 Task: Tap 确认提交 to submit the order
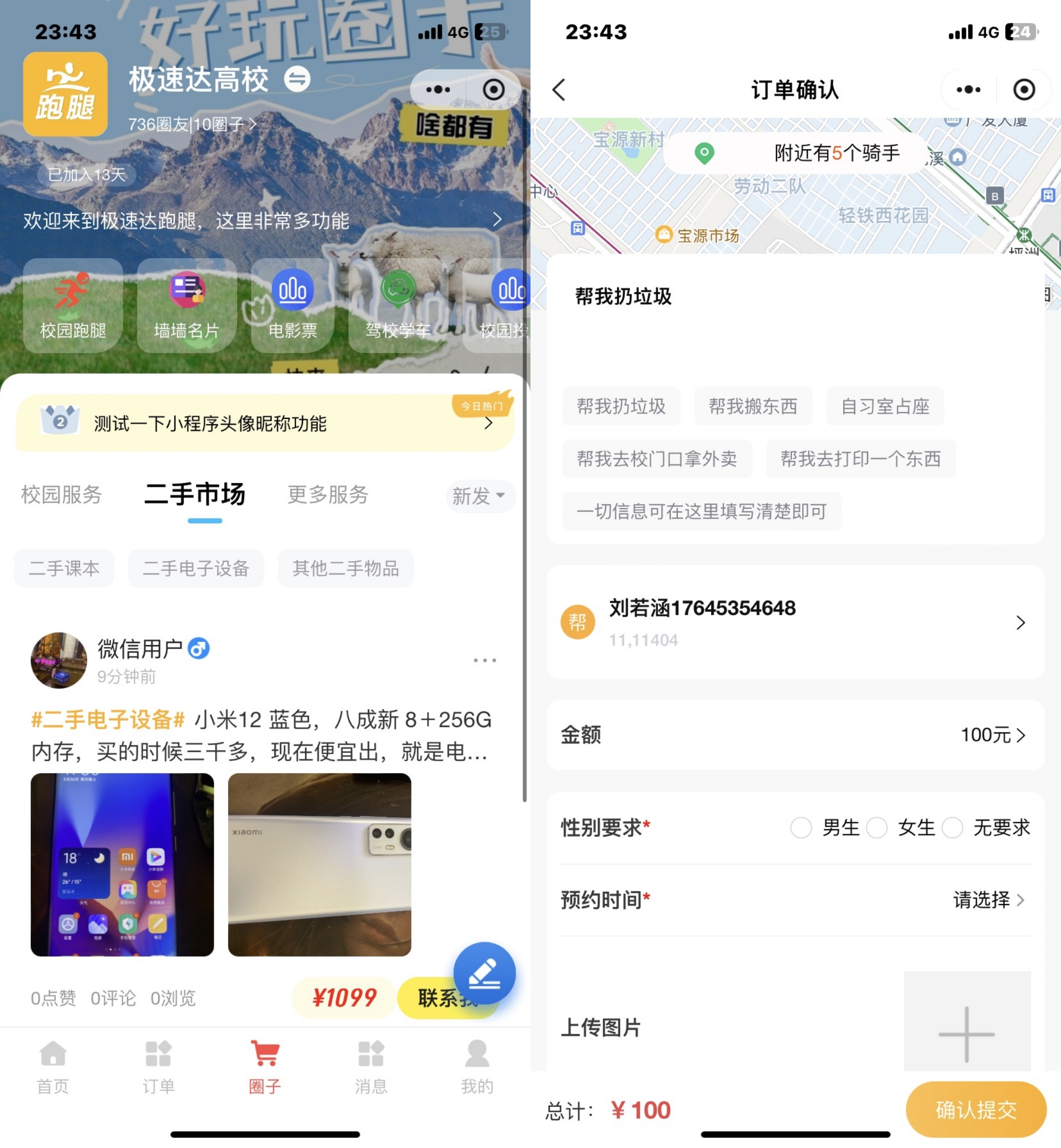[975, 1110]
